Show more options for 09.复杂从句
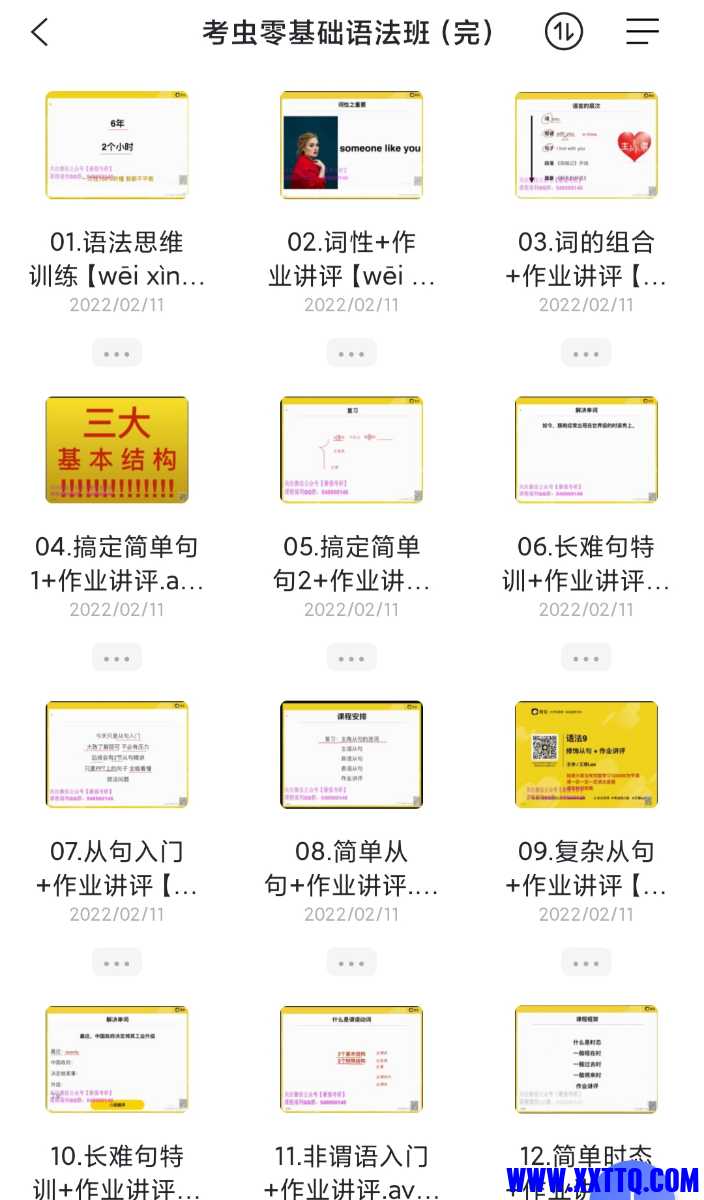 coord(586,963)
